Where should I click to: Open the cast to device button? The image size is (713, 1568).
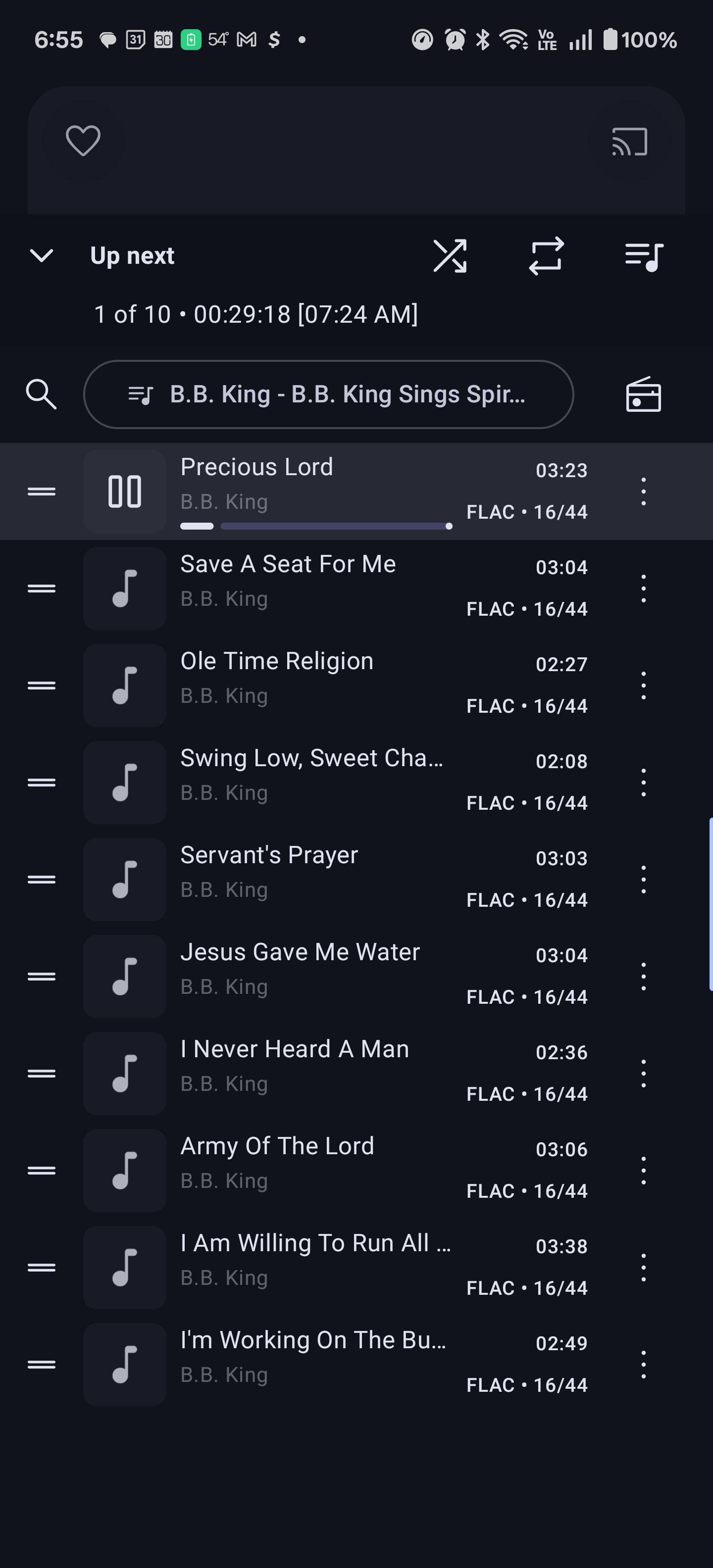pos(629,142)
